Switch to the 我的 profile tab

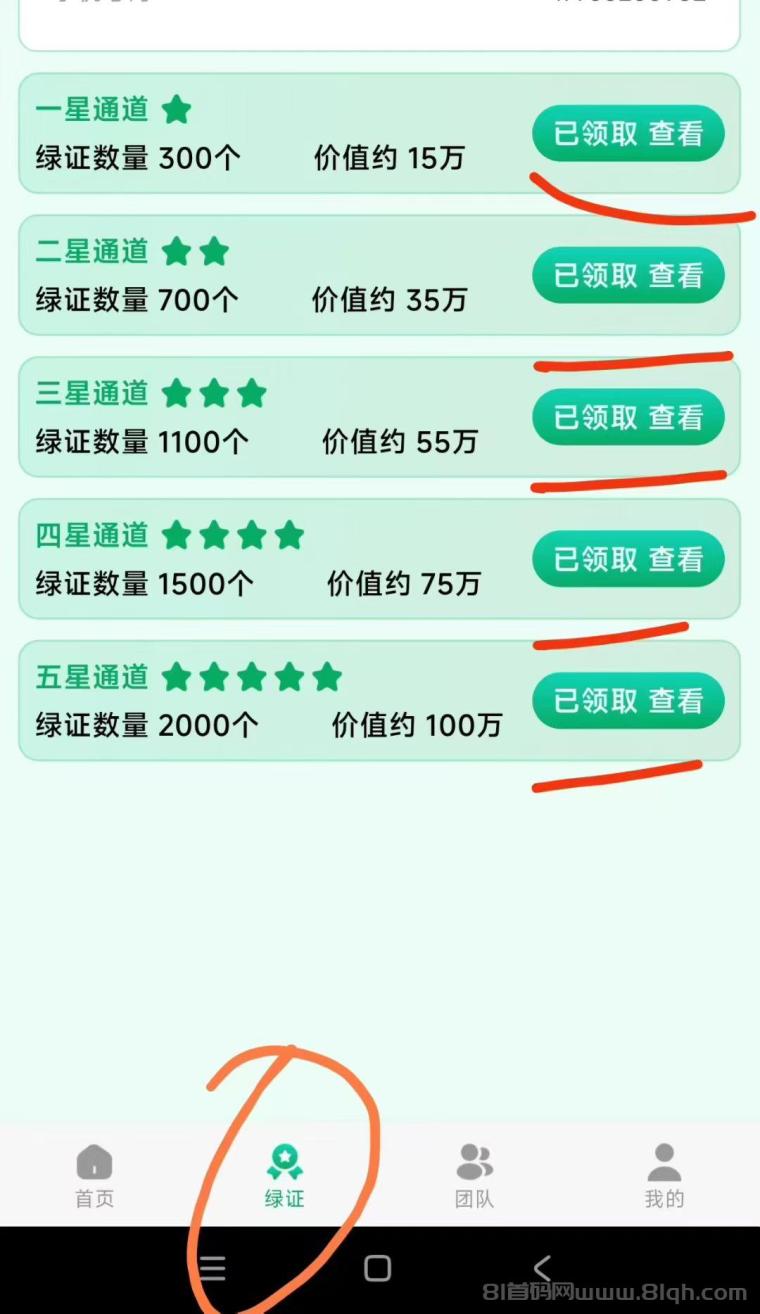pos(665,1176)
